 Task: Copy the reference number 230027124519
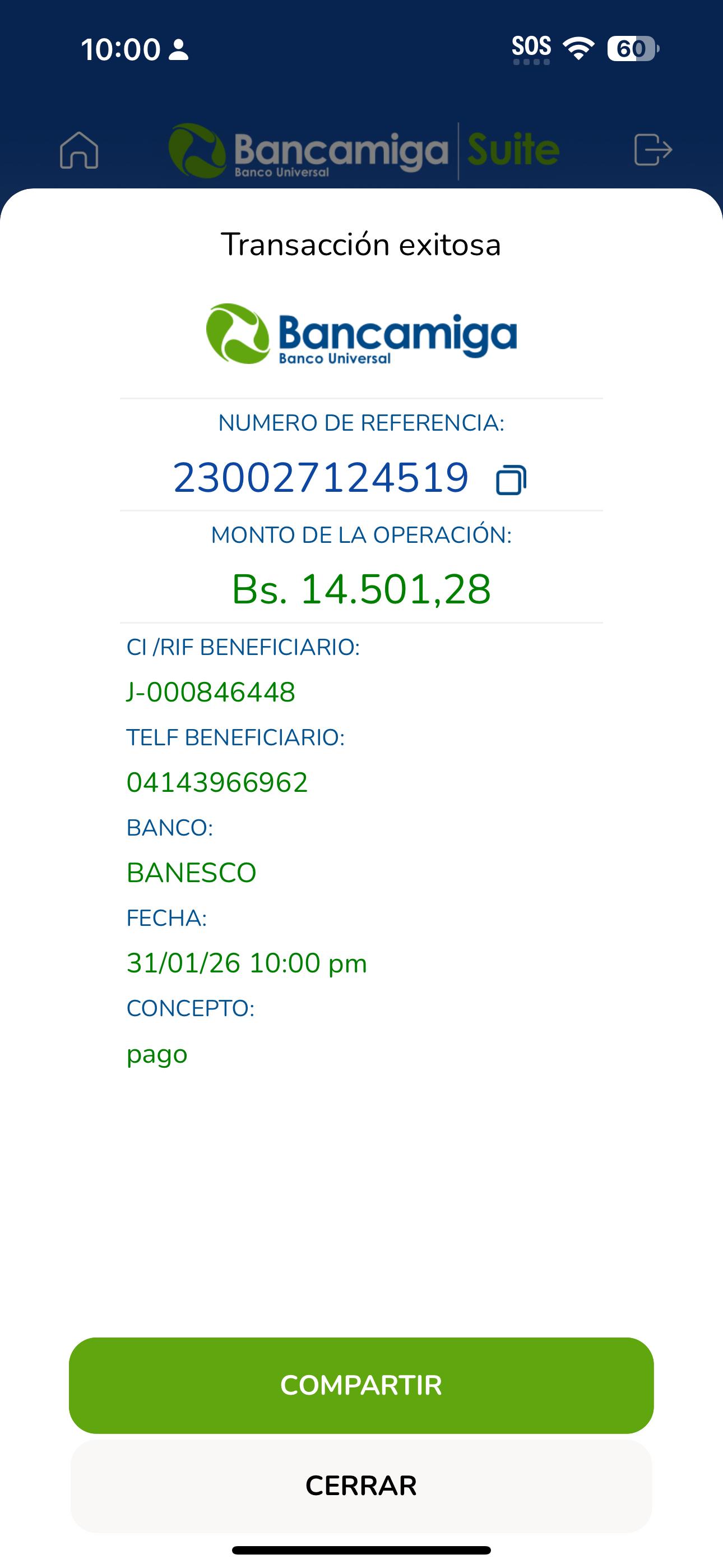click(511, 479)
